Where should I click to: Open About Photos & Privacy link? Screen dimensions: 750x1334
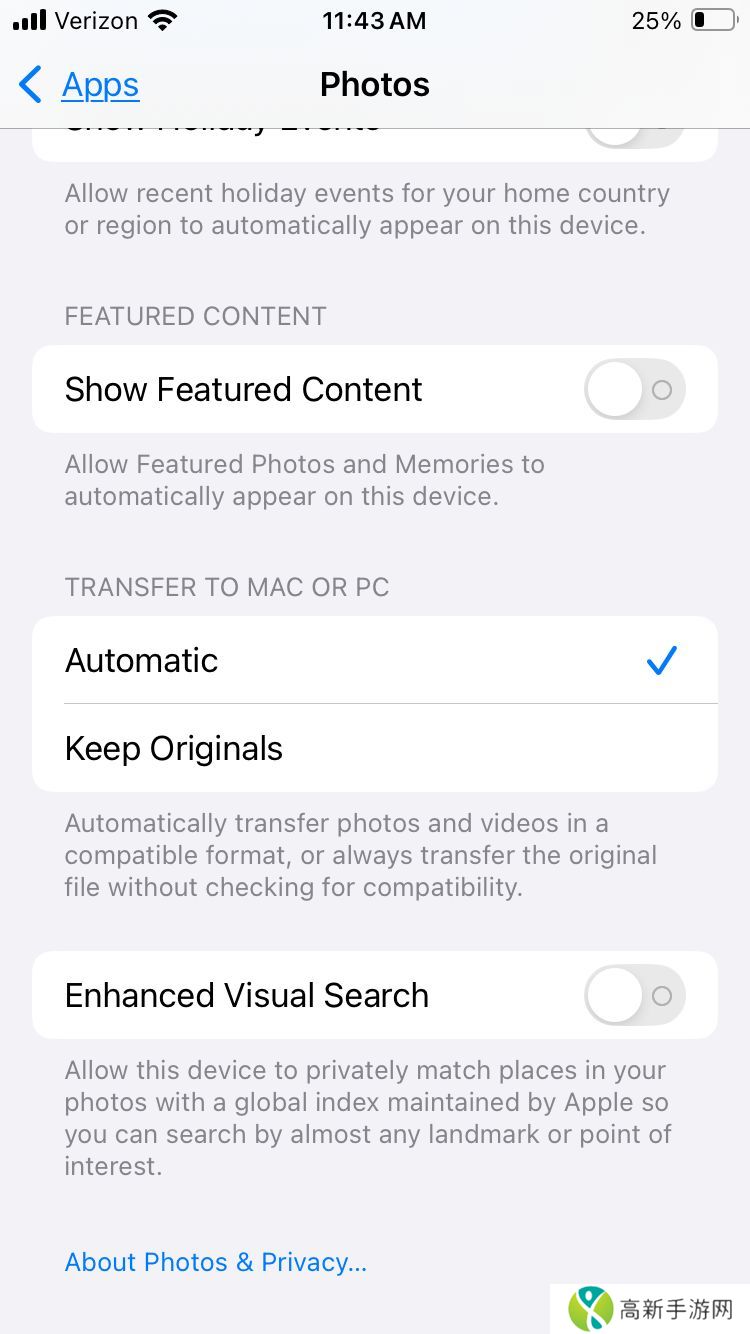click(216, 1262)
